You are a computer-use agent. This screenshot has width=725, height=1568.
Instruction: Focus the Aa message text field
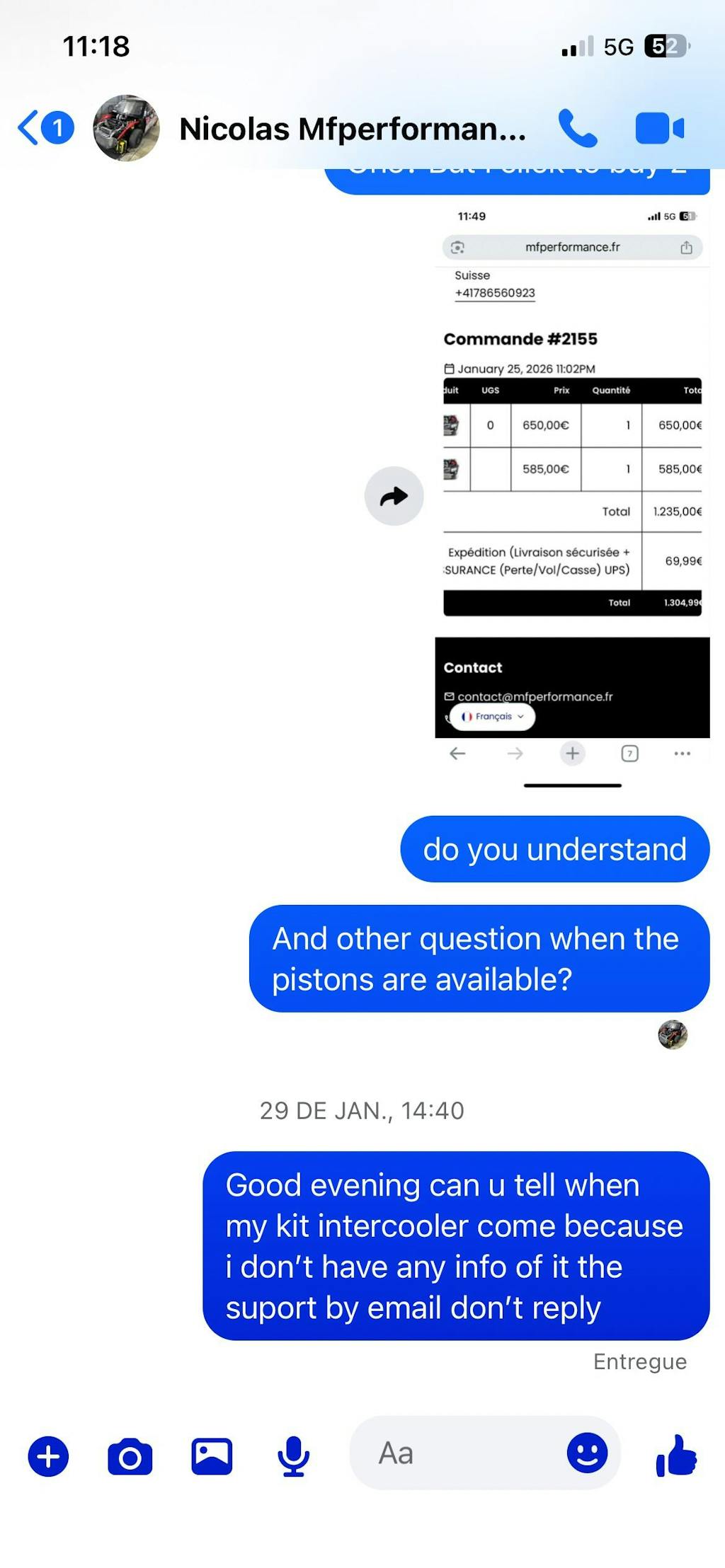[460, 1453]
